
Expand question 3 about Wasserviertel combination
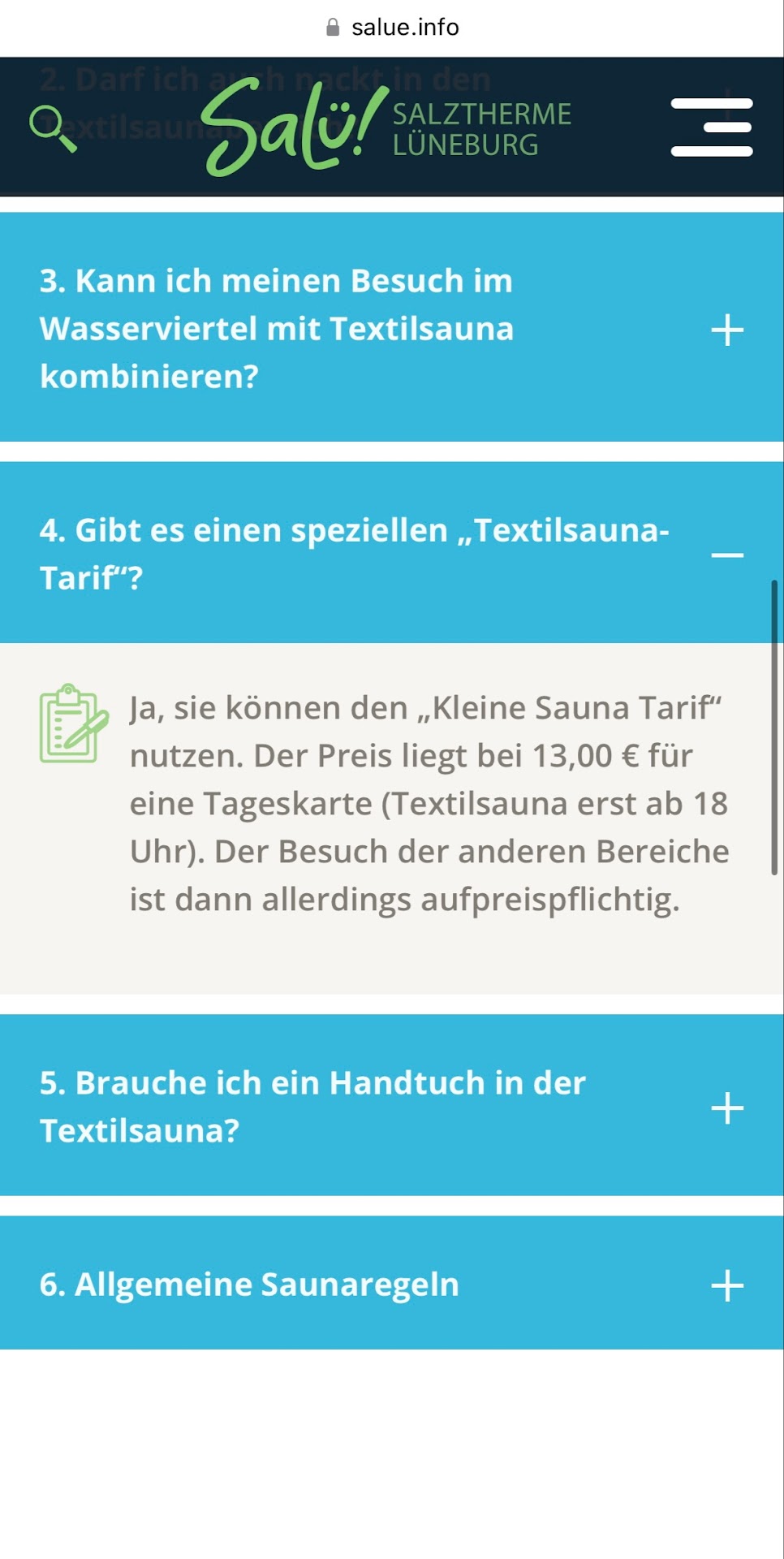click(727, 330)
